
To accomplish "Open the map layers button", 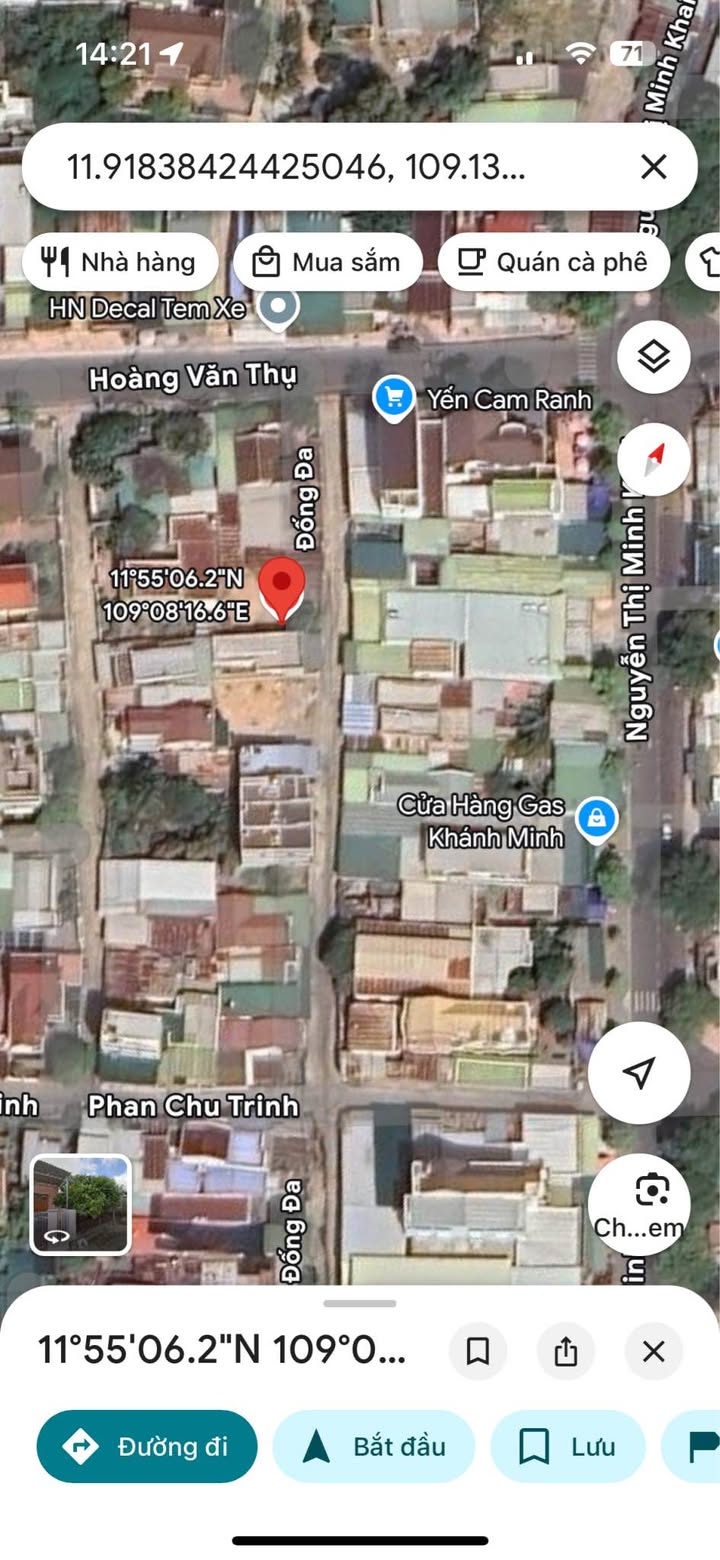I will (x=653, y=357).
